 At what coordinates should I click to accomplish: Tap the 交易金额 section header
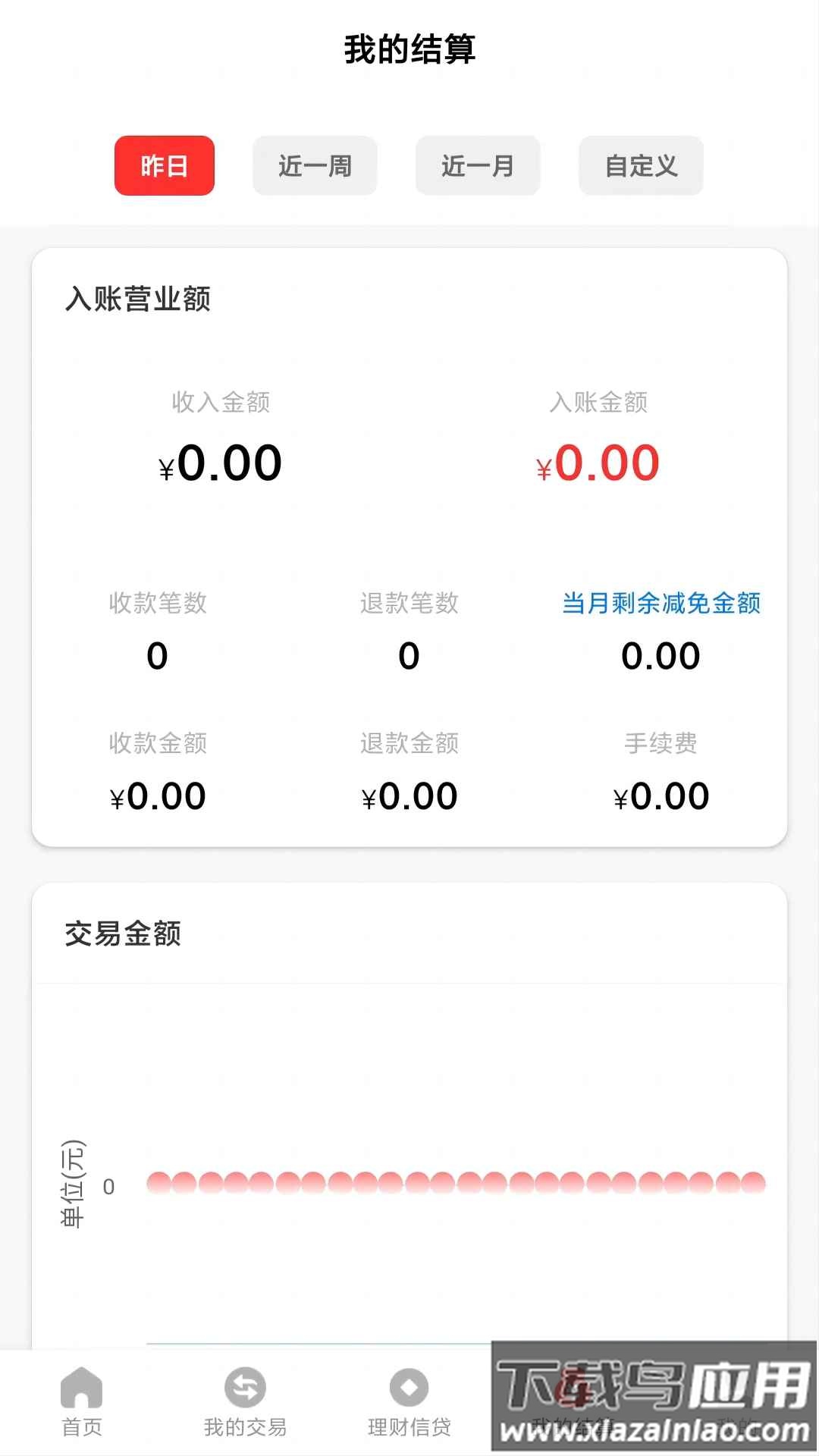pos(122,934)
